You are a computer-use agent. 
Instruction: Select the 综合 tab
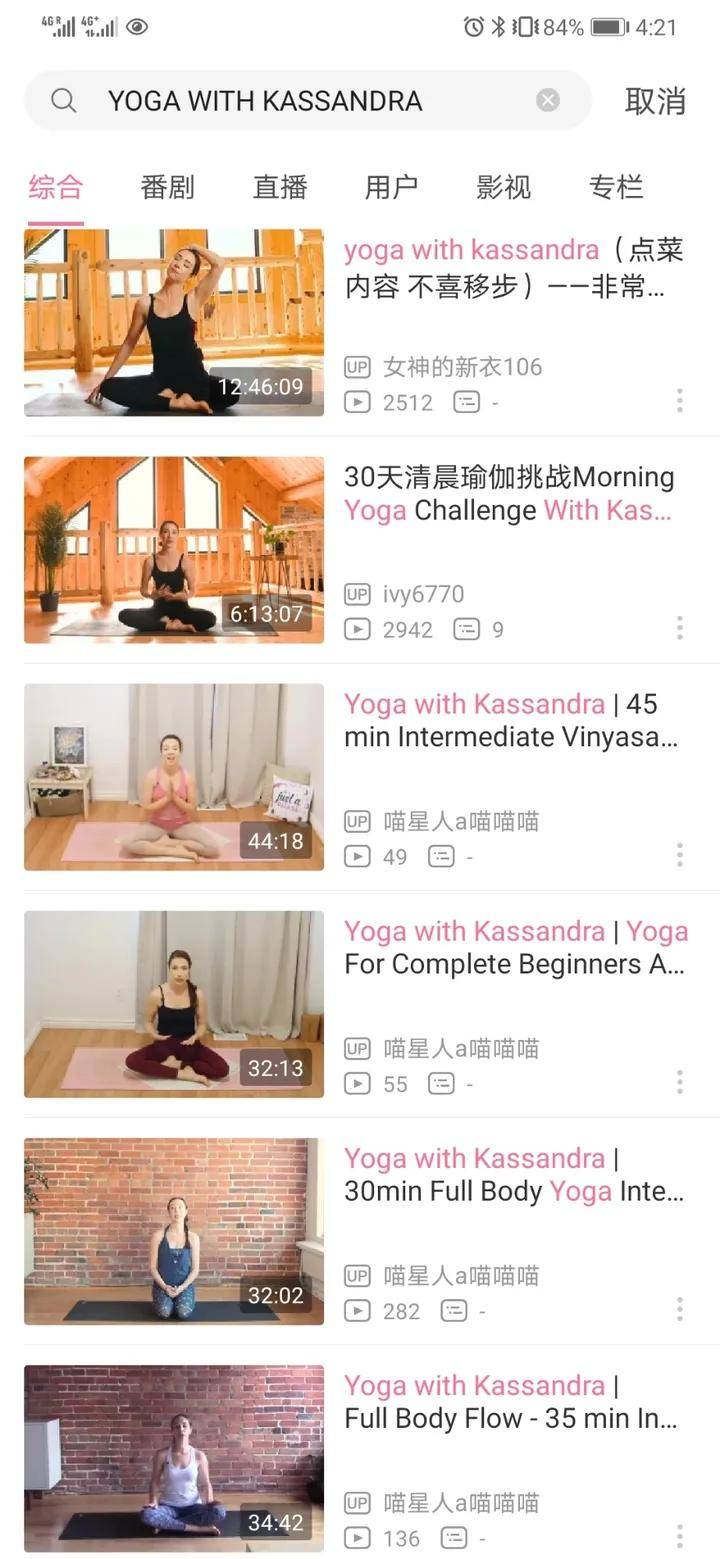point(56,187)
